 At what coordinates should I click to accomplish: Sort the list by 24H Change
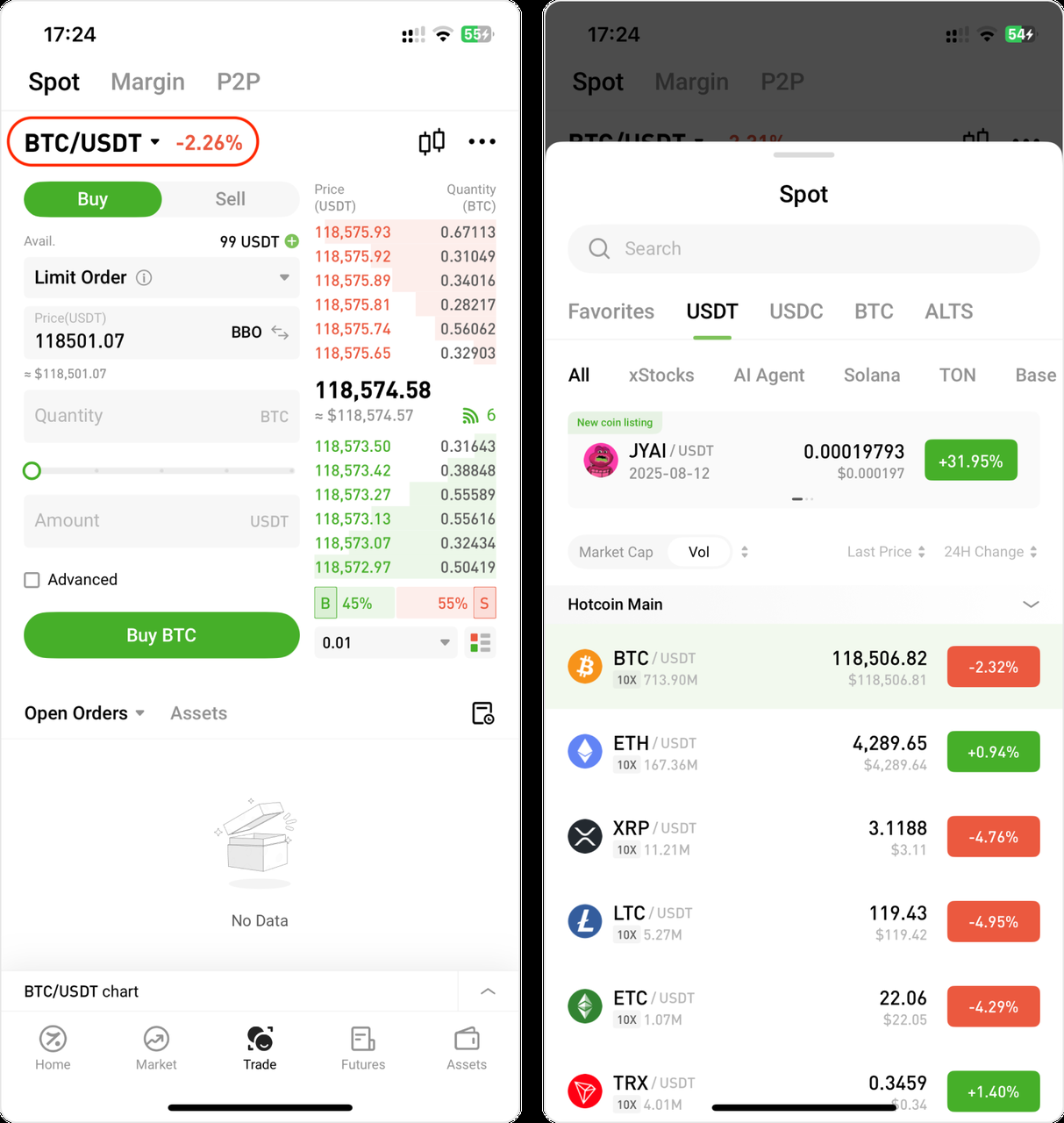pyautogui.click(x=990, y=552)
